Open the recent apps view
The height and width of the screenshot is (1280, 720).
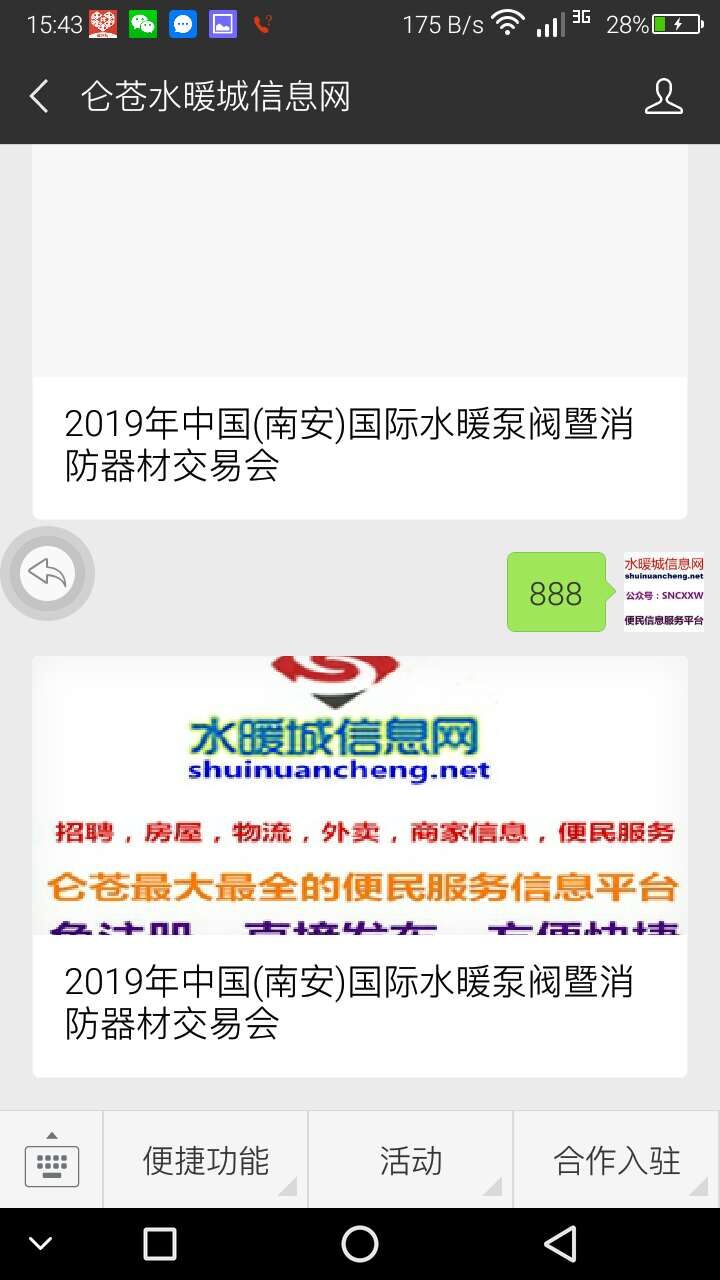(x=160, y=1244)
